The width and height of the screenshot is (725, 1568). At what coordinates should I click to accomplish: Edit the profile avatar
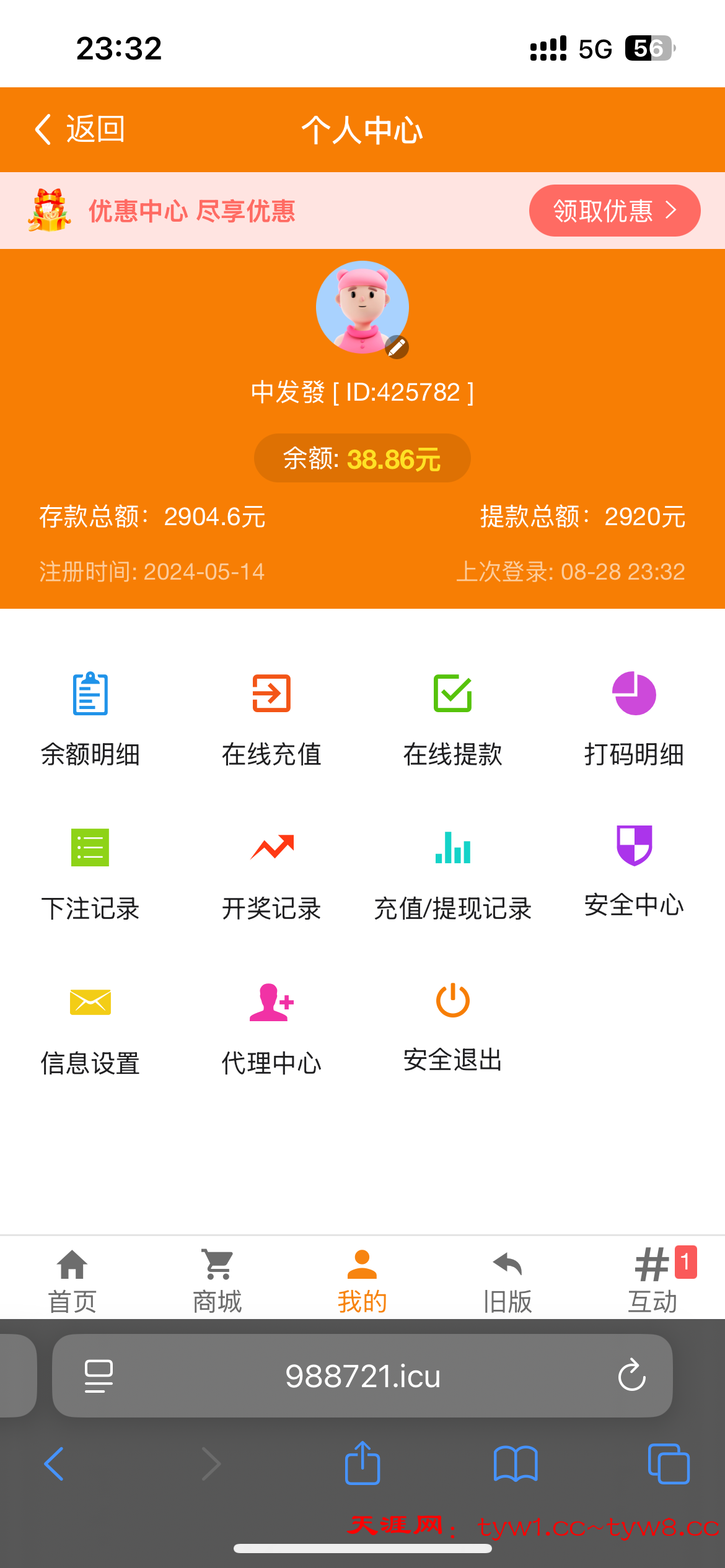point(397,347)
